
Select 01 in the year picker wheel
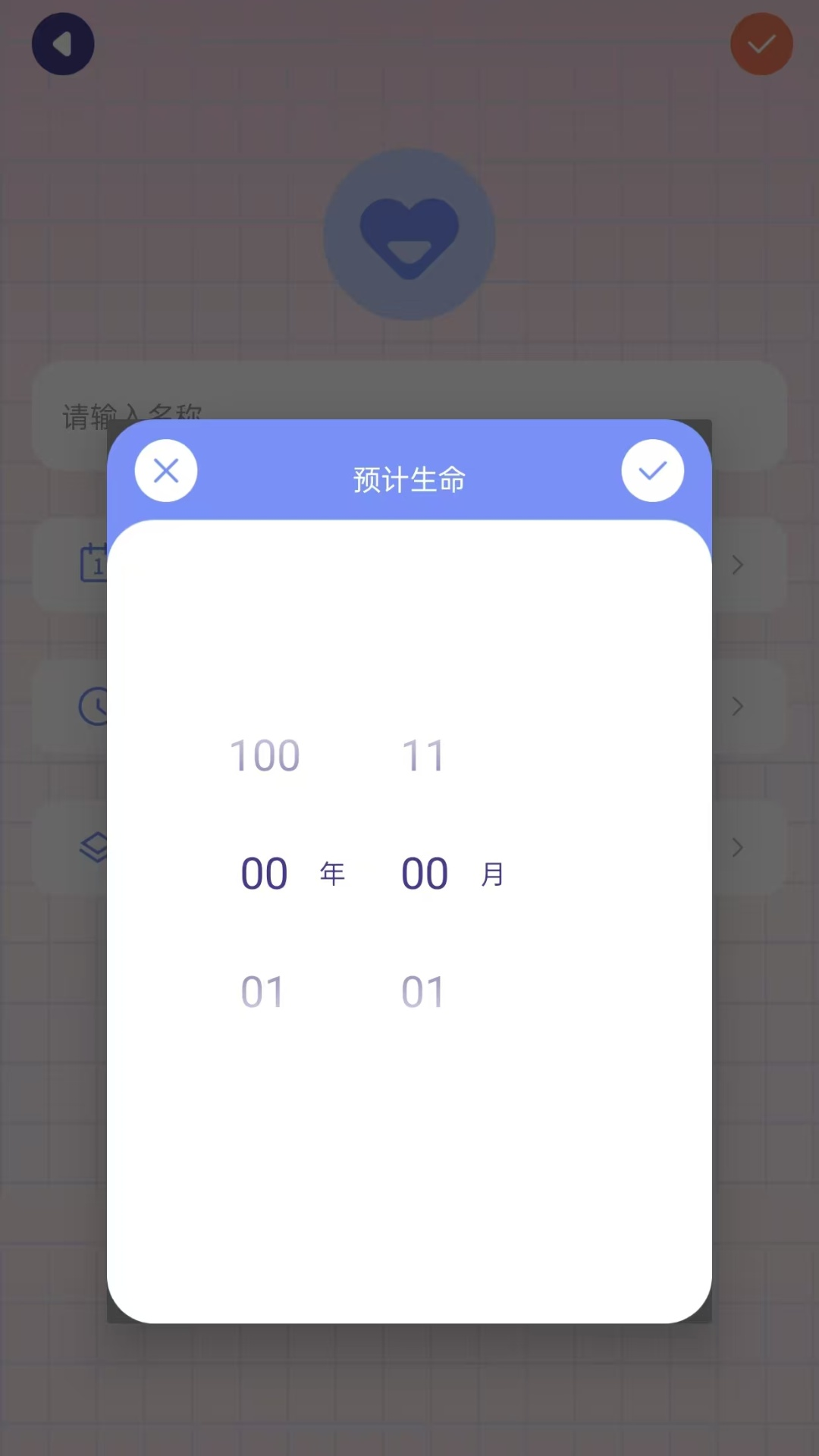point(262,990)
